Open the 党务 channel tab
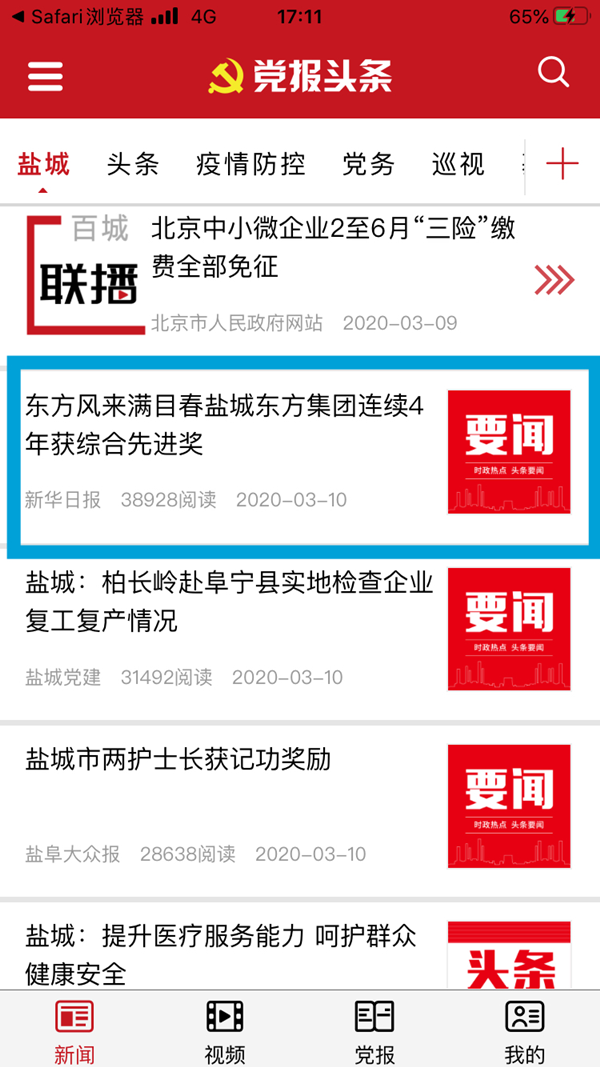Viewport: 600px width, 1067px height. pos(368,164)
